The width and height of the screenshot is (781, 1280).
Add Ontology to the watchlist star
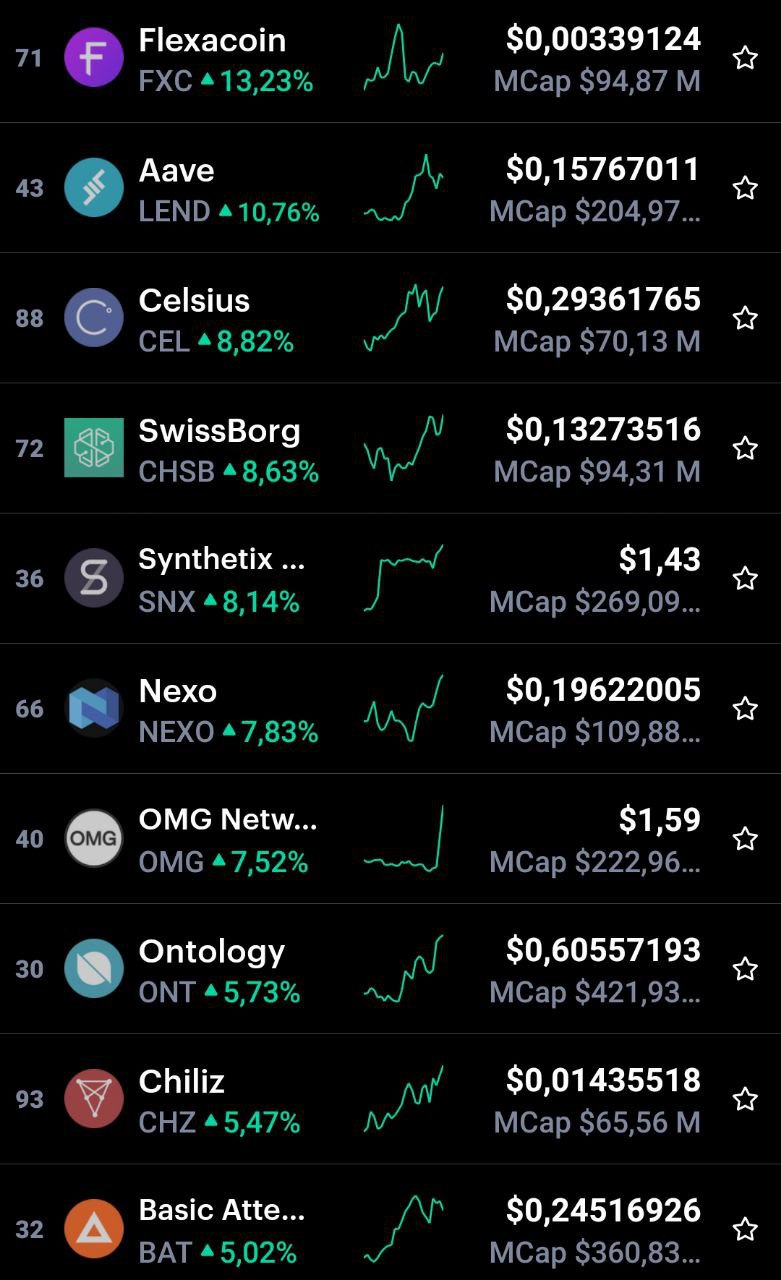[x=745, y=969]
